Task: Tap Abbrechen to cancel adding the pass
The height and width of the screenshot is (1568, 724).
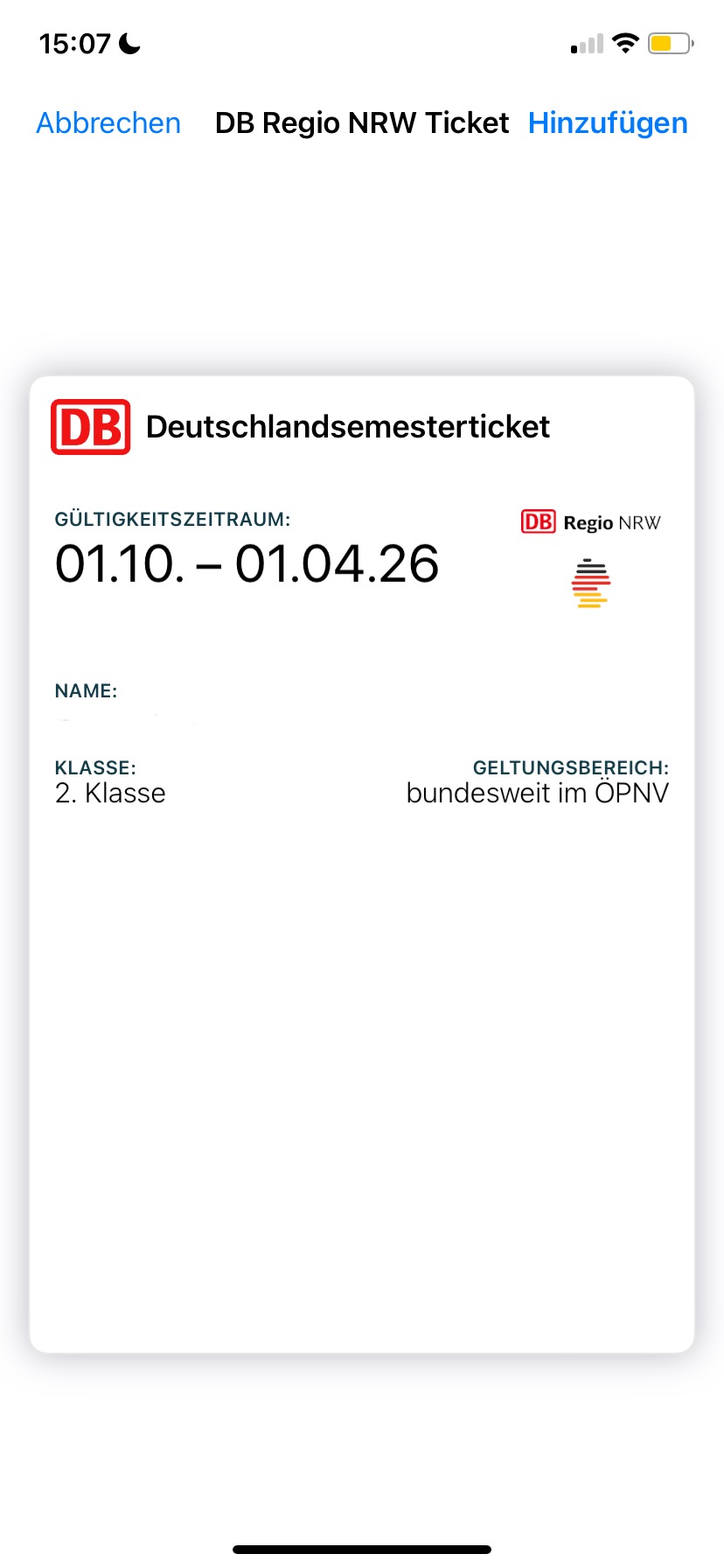Action: 108,123
